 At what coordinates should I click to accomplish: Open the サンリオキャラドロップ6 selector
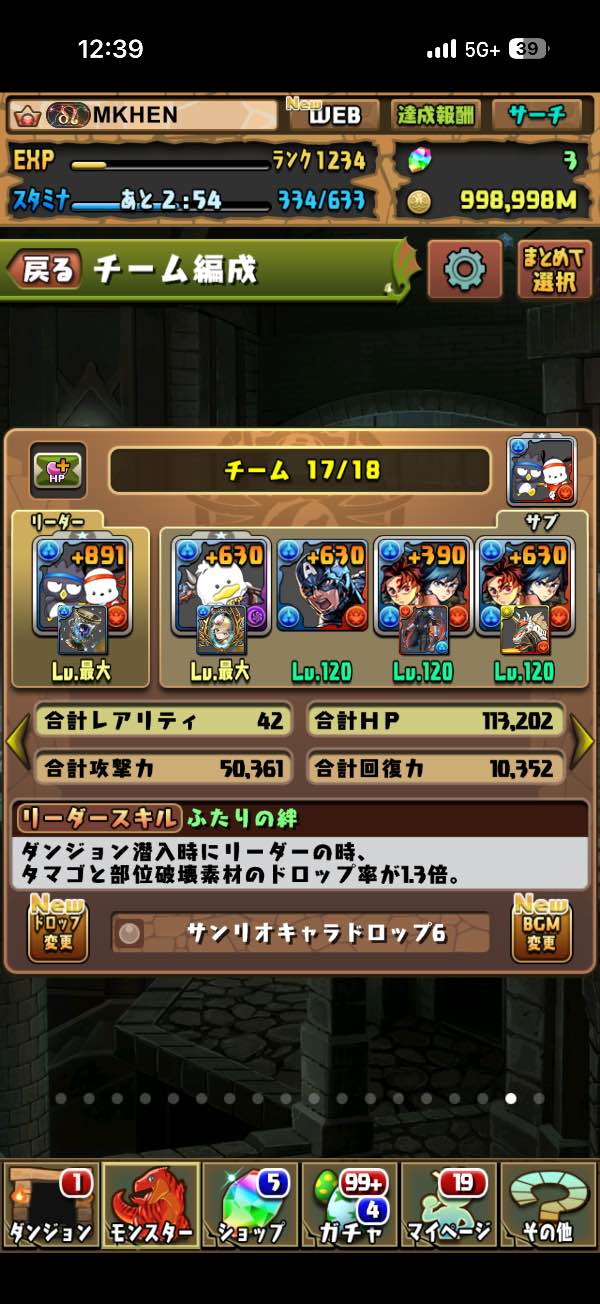(x=300, y=932)
